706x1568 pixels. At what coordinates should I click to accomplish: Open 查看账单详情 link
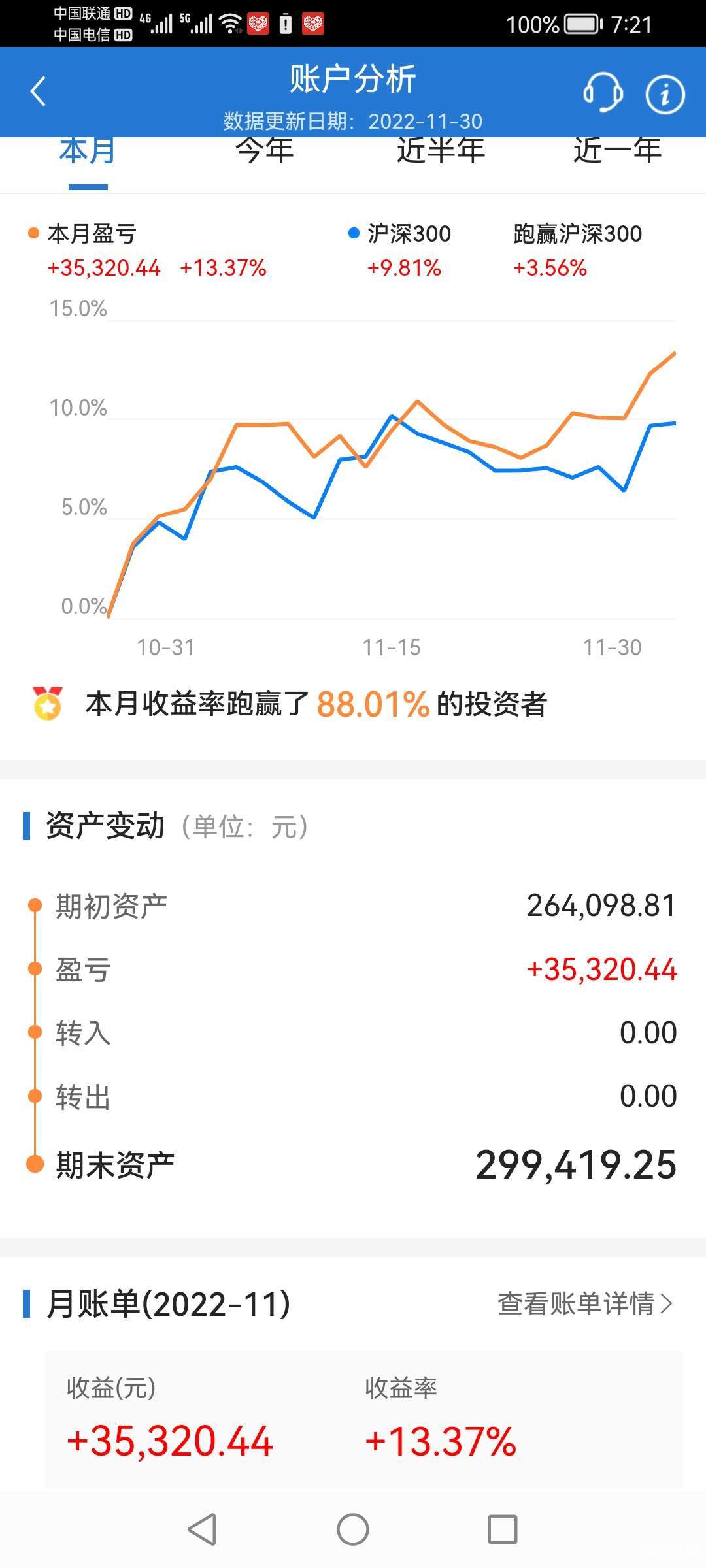point(585,1303)
